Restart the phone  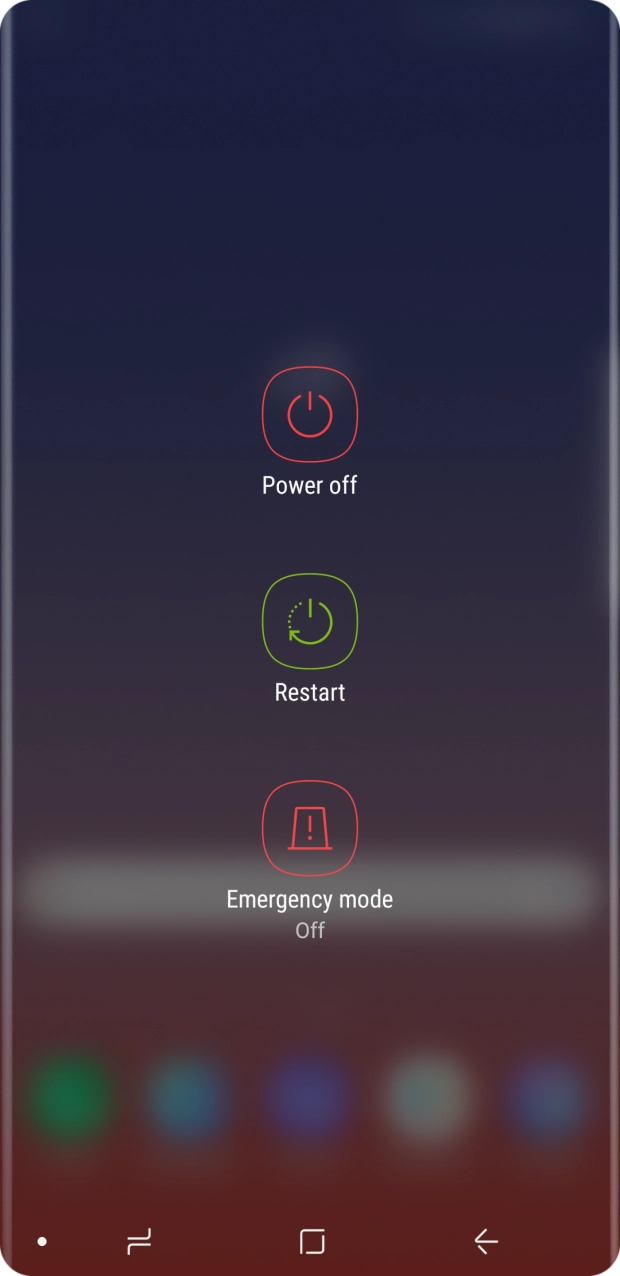coord(309,621)
